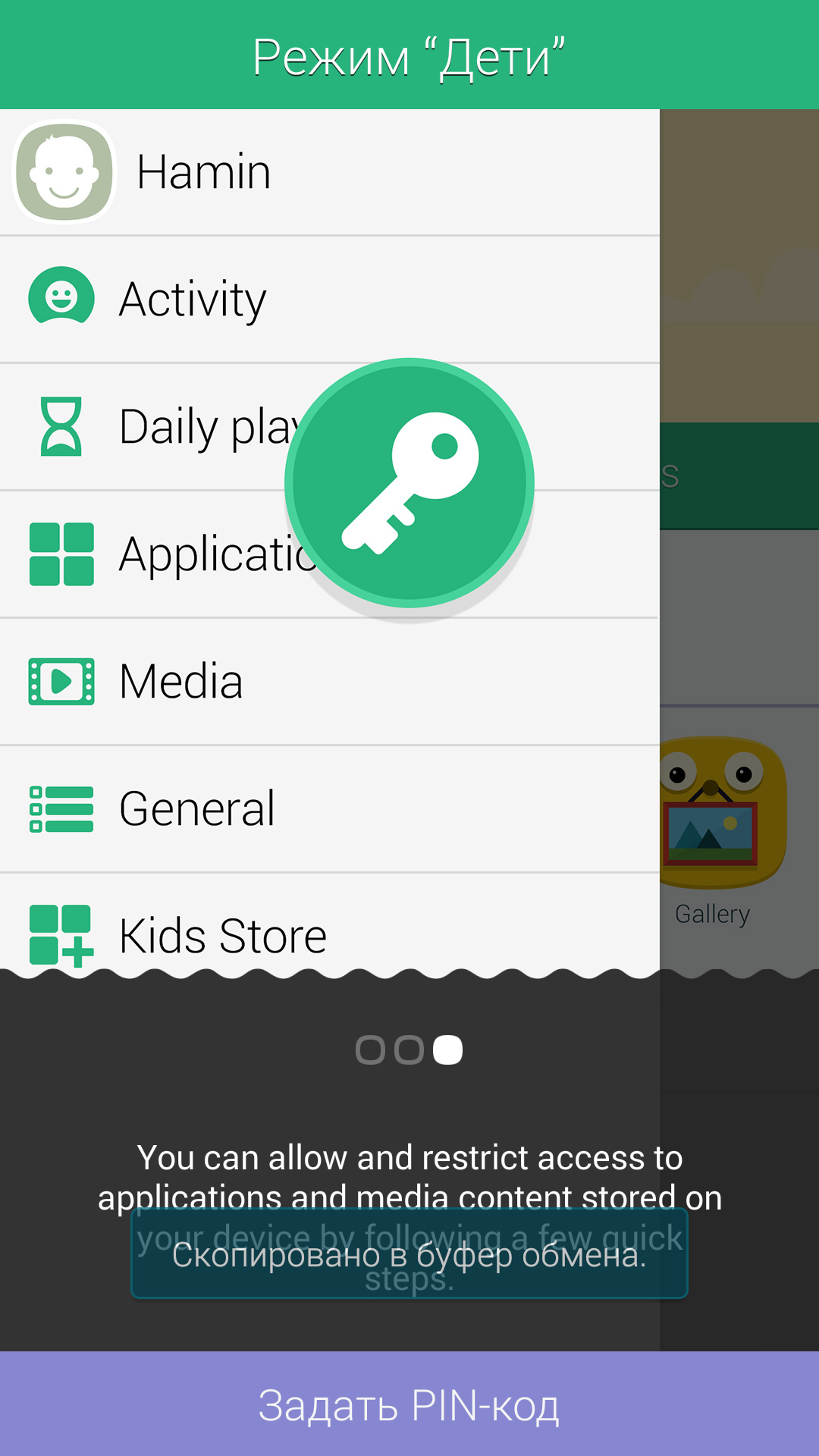Jump to the first onboarding page dot

371,1050
